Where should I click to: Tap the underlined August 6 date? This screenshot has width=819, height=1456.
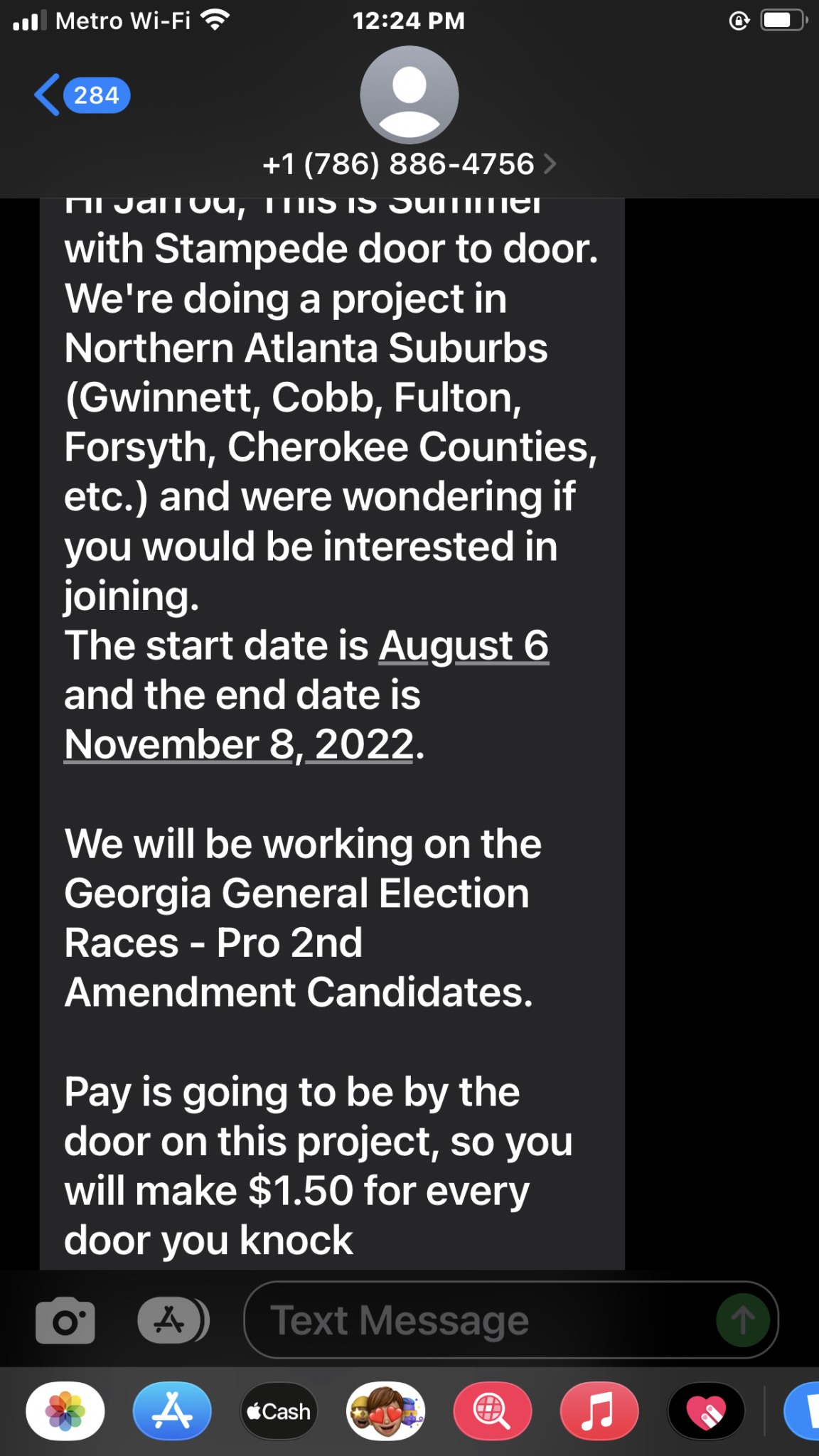pos(464,646)
